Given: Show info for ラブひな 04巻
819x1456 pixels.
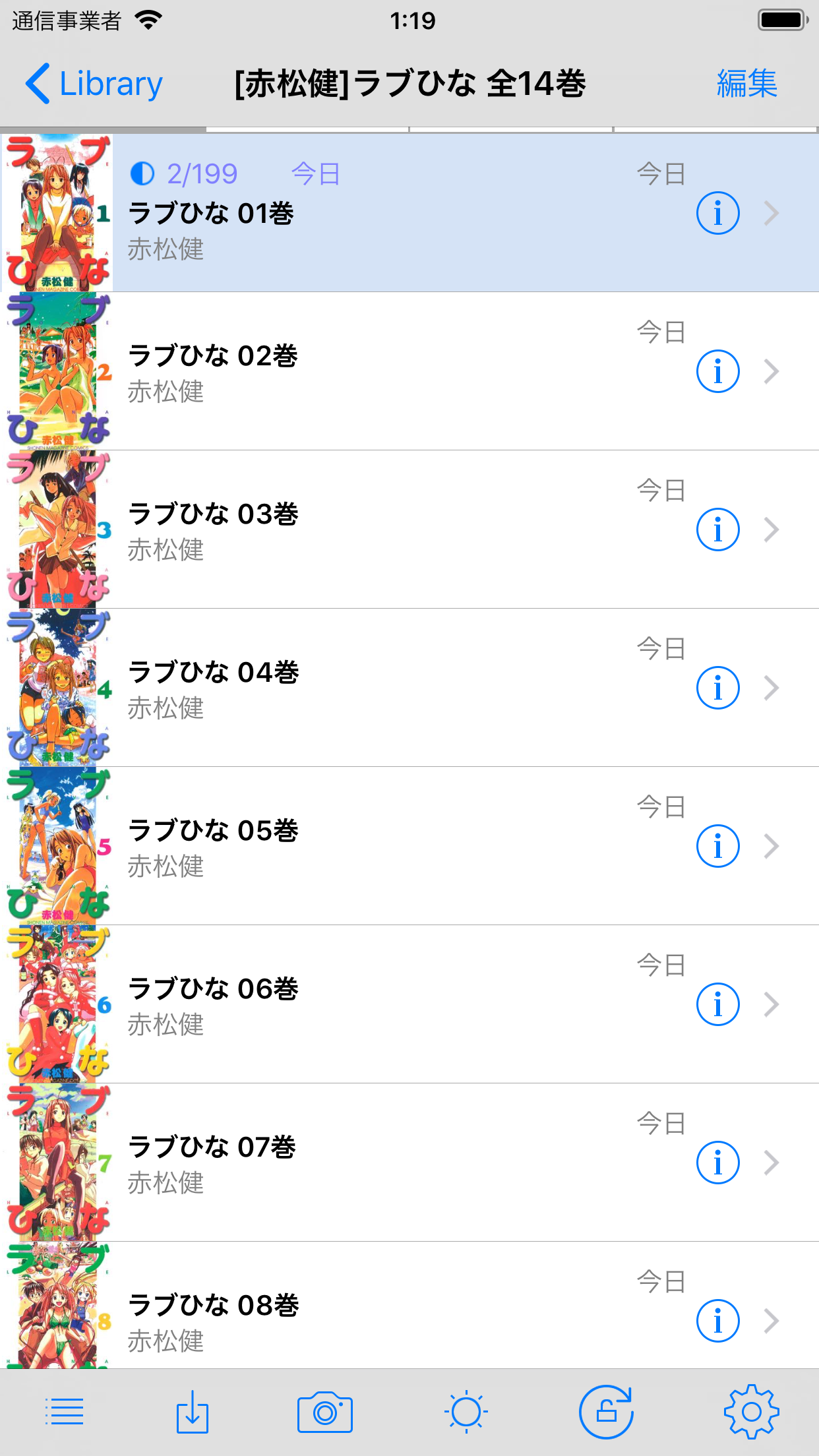Looking at the screenshot, I should pos(717,688).
